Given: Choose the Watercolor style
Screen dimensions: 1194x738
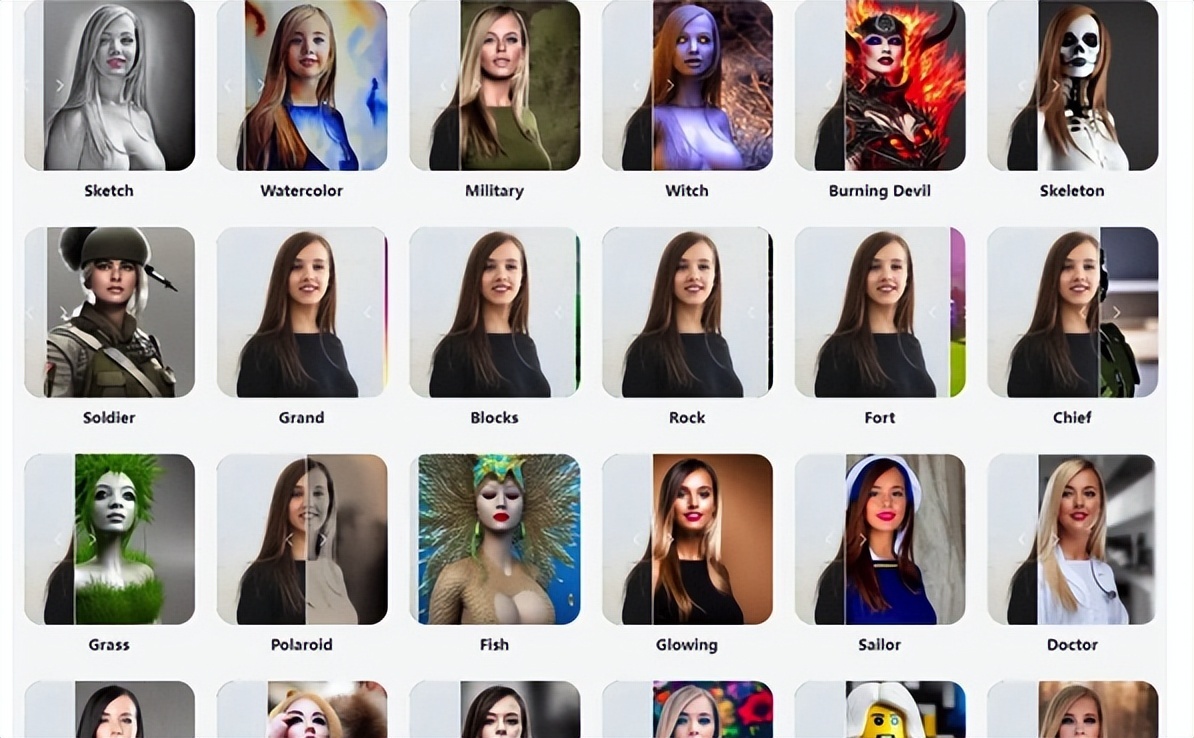Looking at the screenshot, I should (x=302, y=85).
